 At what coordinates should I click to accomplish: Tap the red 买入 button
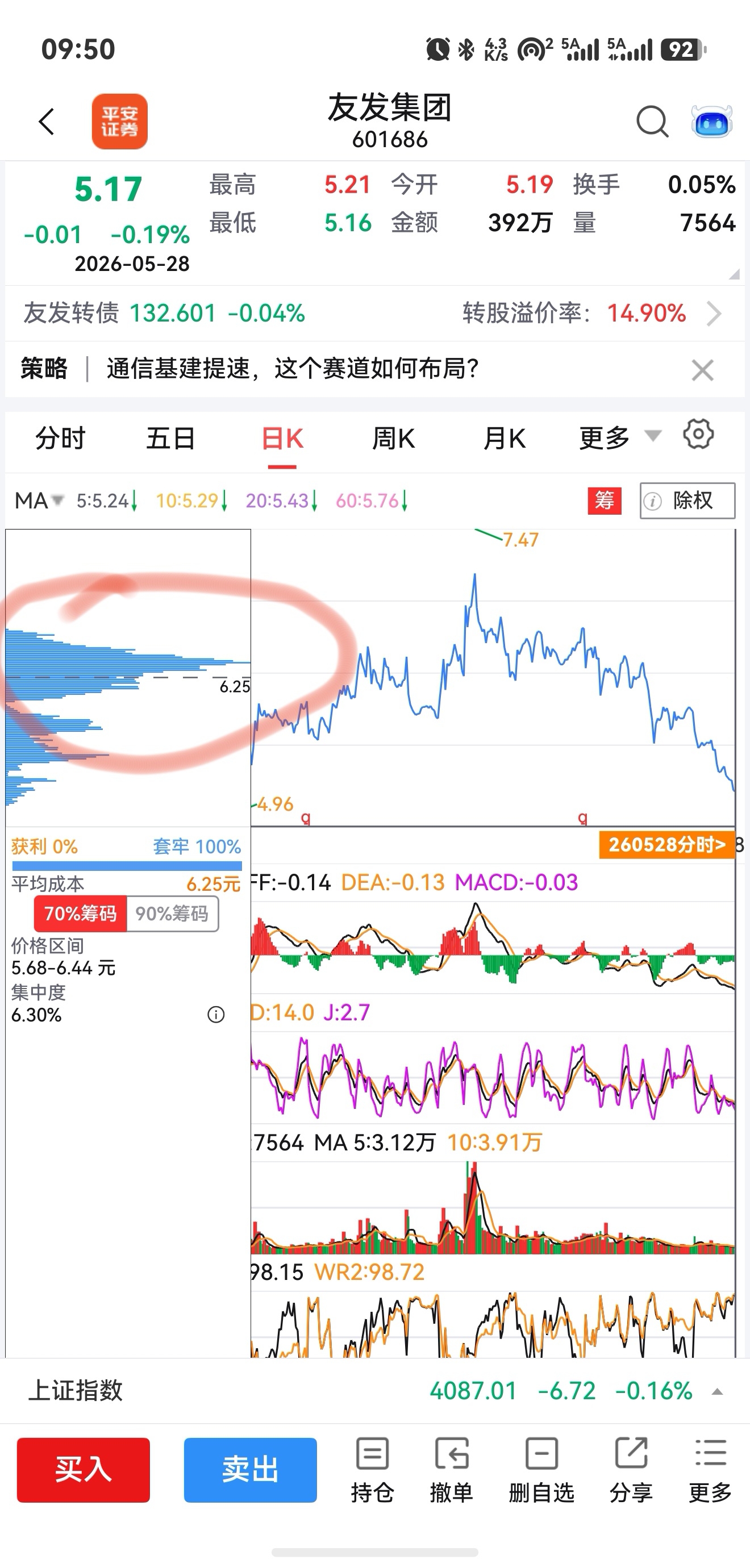pos(84,1470)
